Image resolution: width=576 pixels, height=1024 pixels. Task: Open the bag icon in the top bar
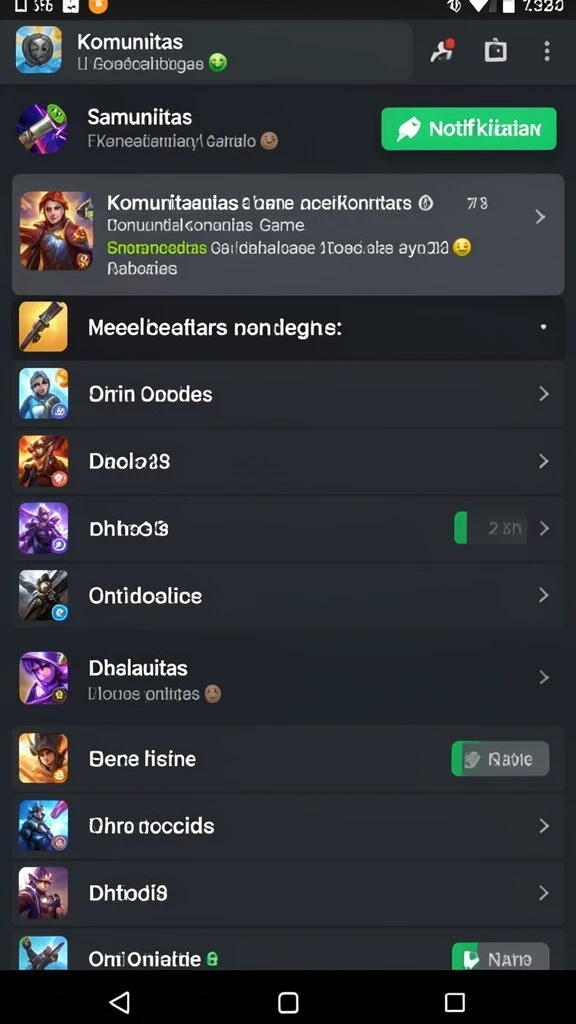(496, 50)
